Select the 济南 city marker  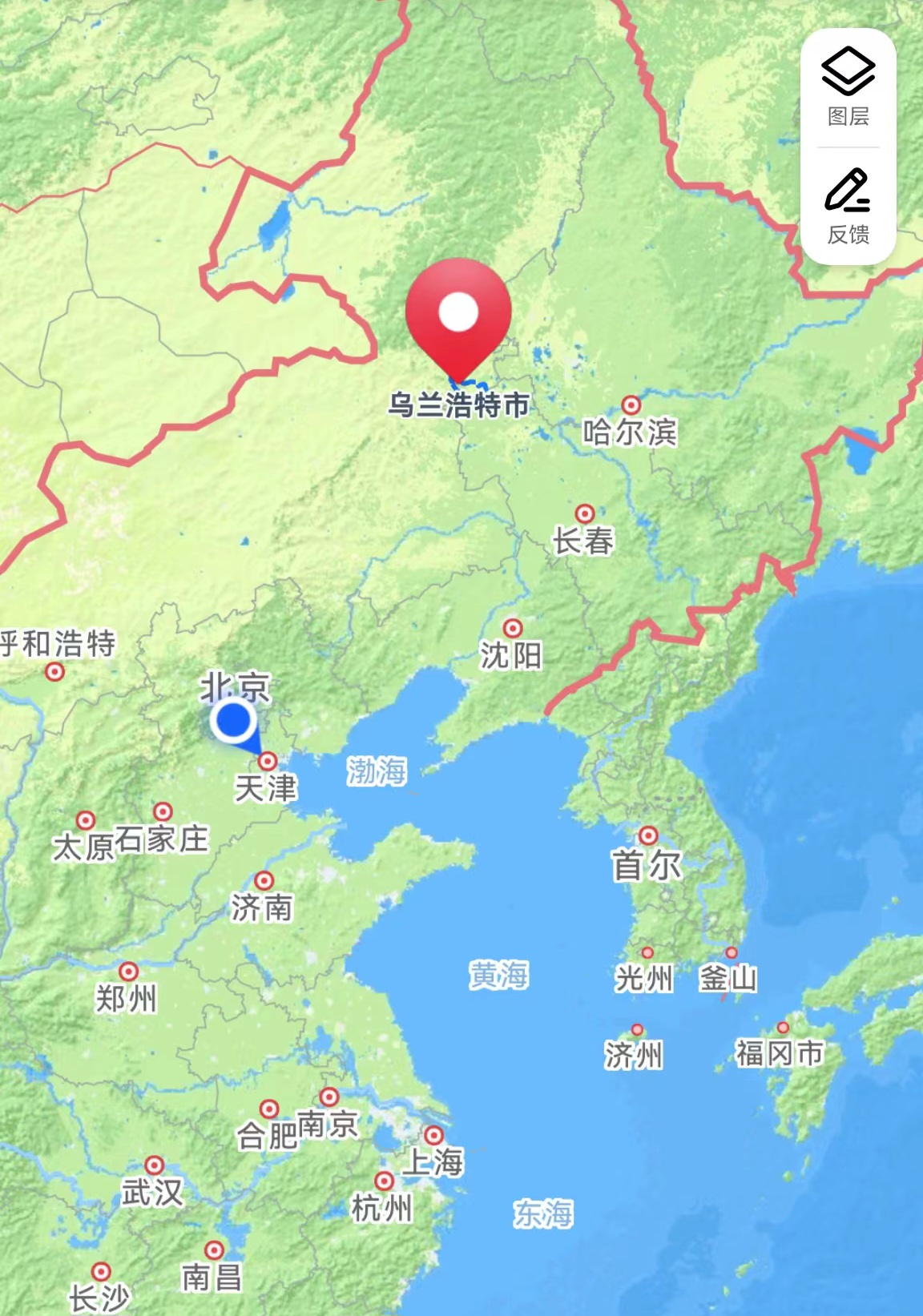[264, 881]
